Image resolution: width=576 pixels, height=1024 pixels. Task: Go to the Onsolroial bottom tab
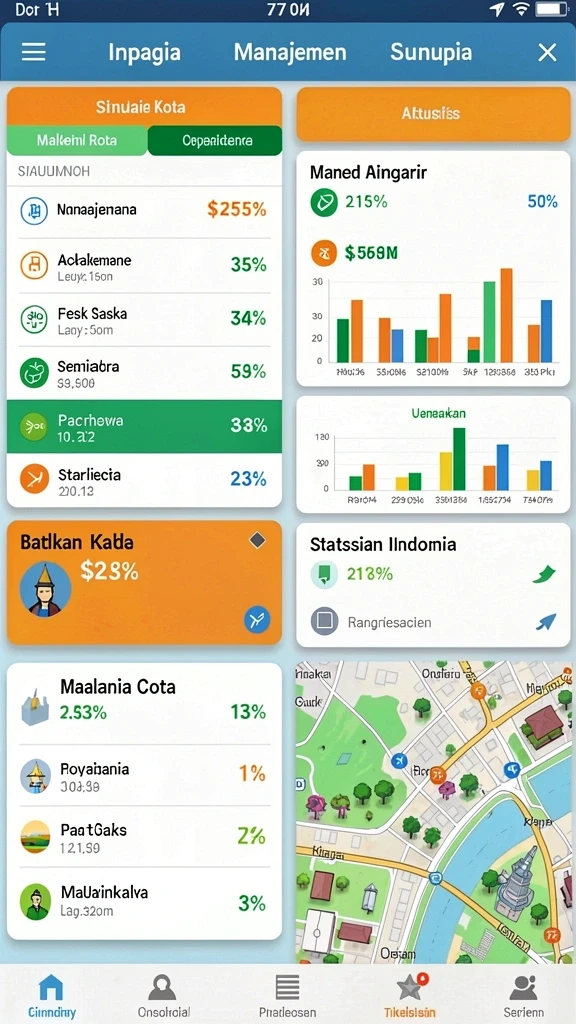coord(163,995)
